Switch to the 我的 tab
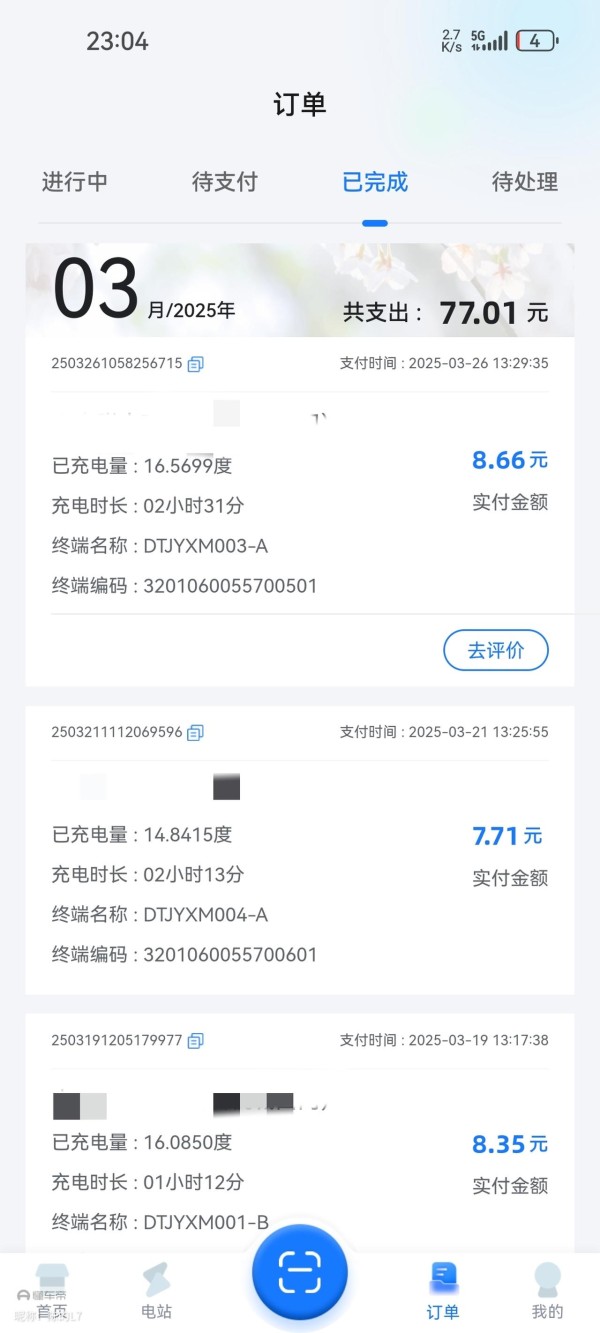 tap(547, 1291)
